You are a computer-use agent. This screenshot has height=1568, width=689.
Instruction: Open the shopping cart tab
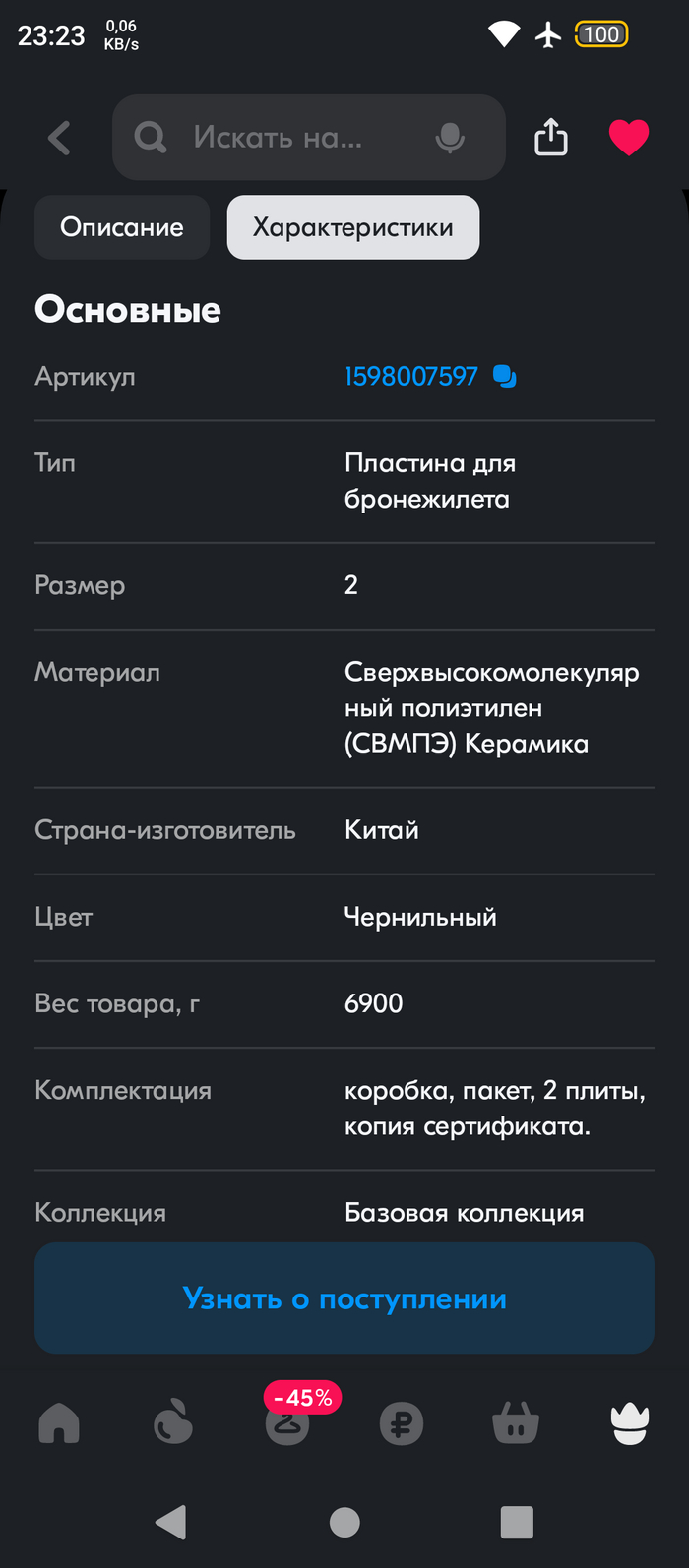516,1423
